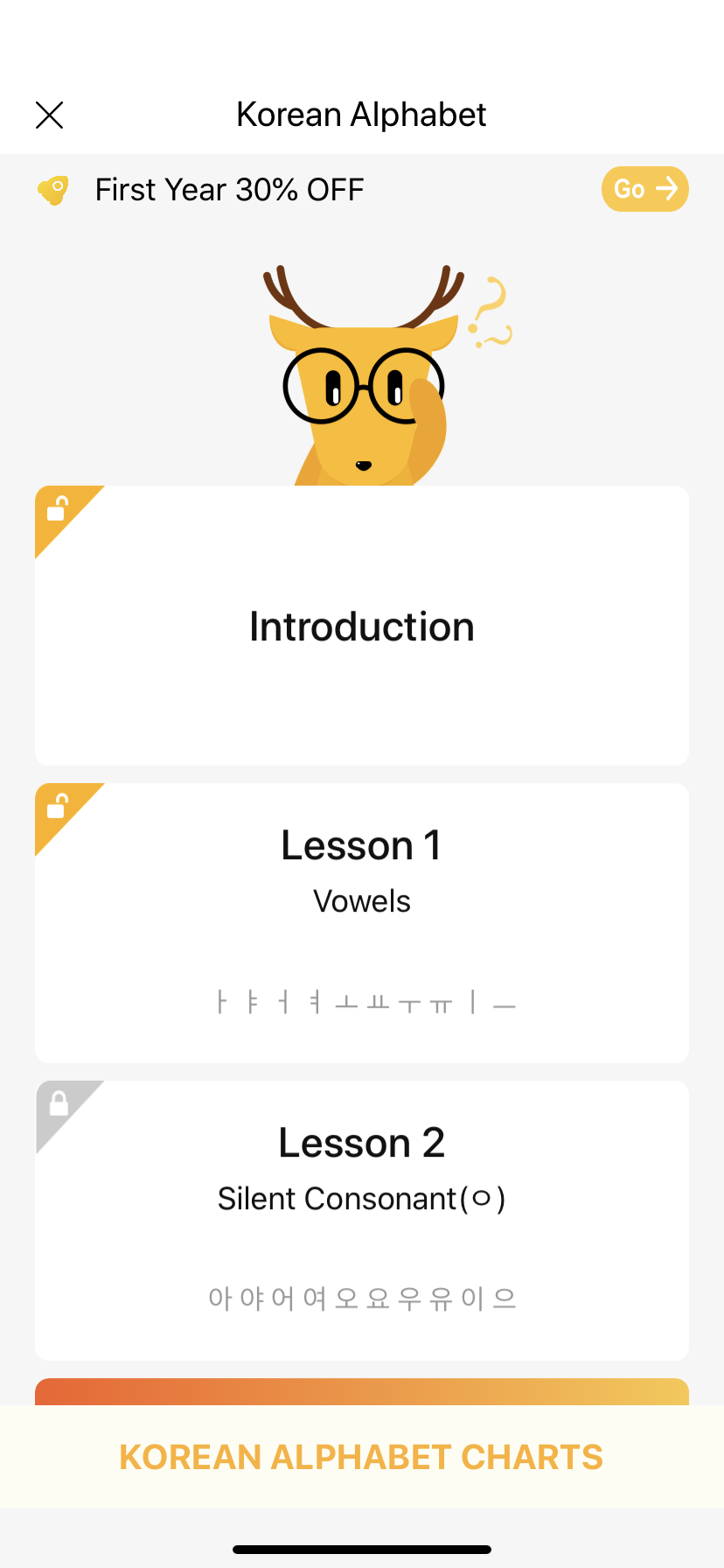This screenshot has height=1568, width=724.
Task: Open the Introduction card
Action: tap(362, 626)
